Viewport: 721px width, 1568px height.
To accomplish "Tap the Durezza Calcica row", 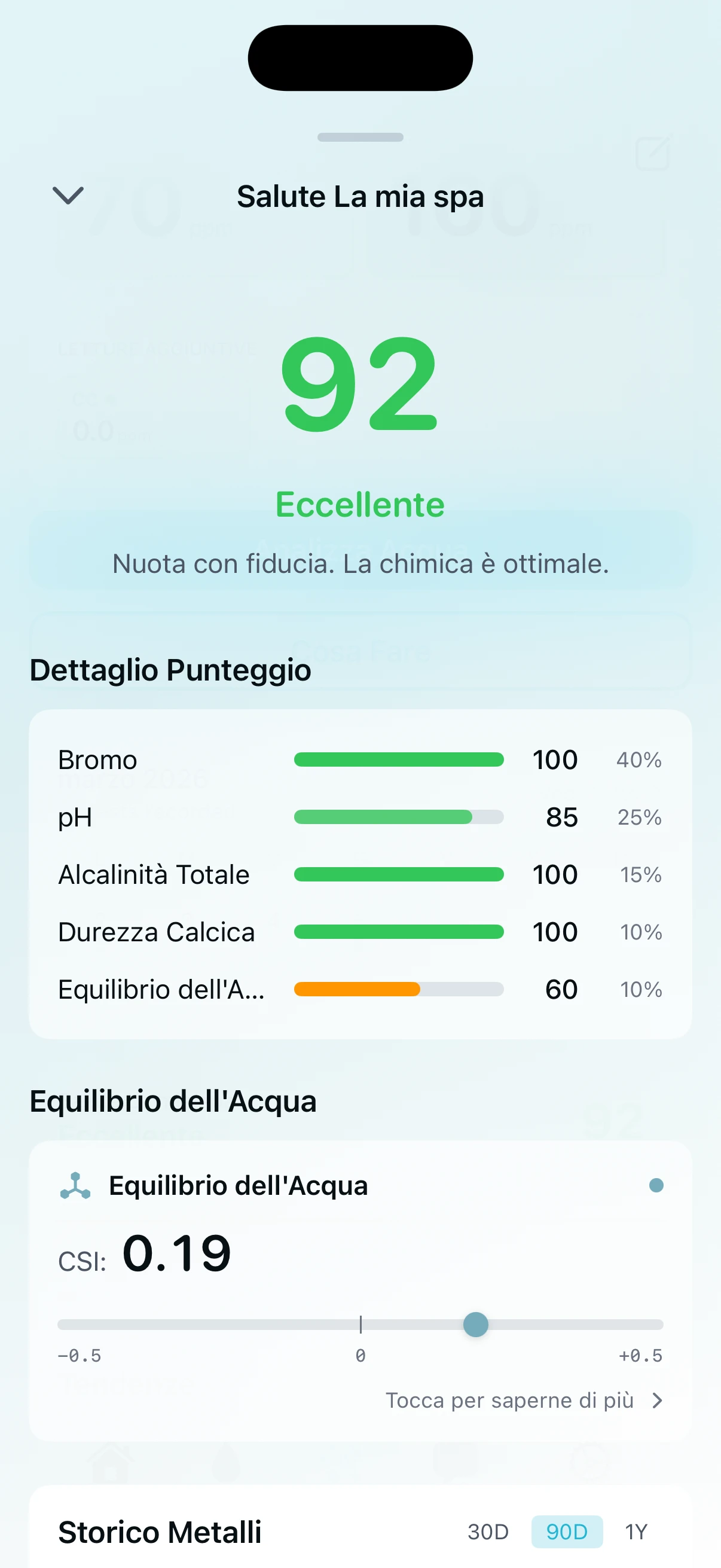I will point(157,932).
